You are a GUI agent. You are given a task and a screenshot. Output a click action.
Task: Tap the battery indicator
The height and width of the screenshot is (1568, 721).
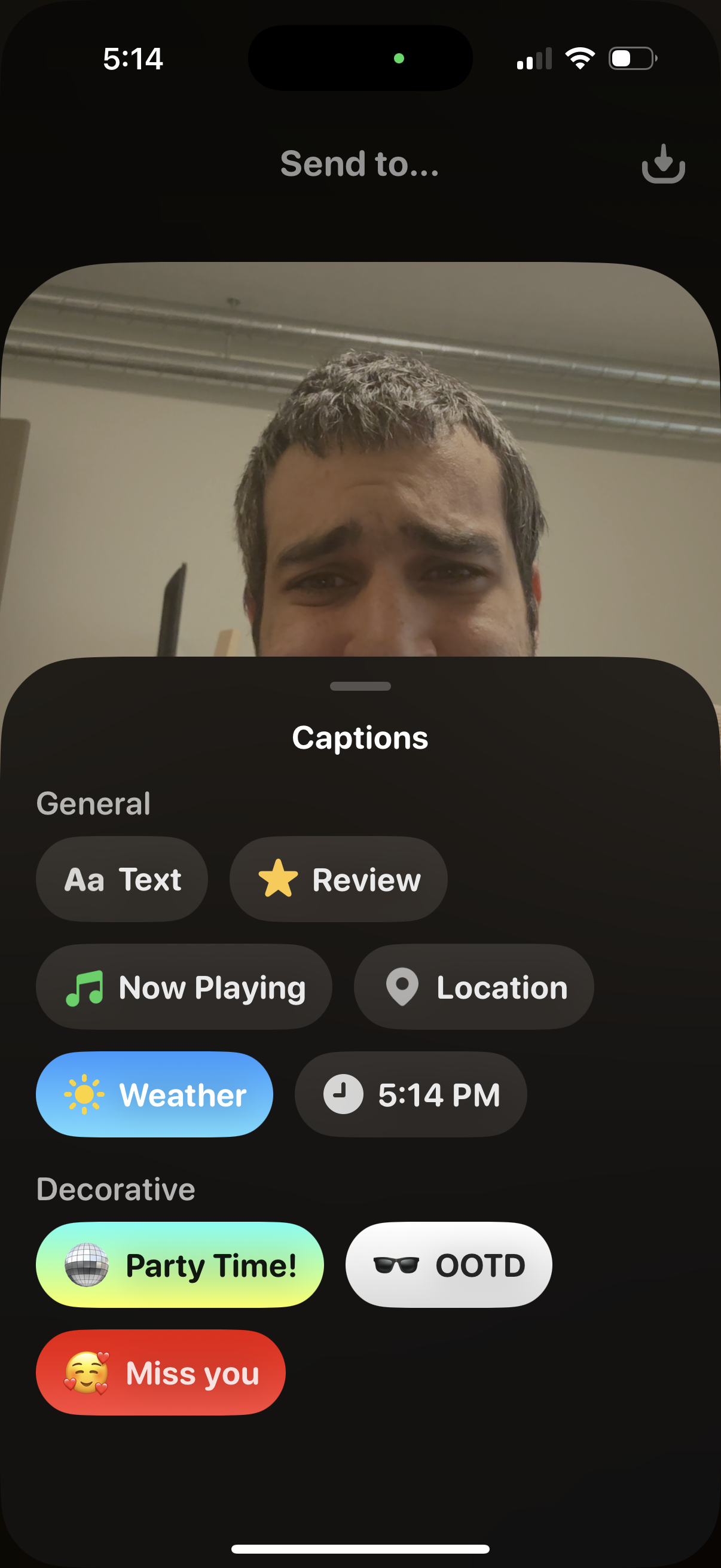click(x=630, y=58)
